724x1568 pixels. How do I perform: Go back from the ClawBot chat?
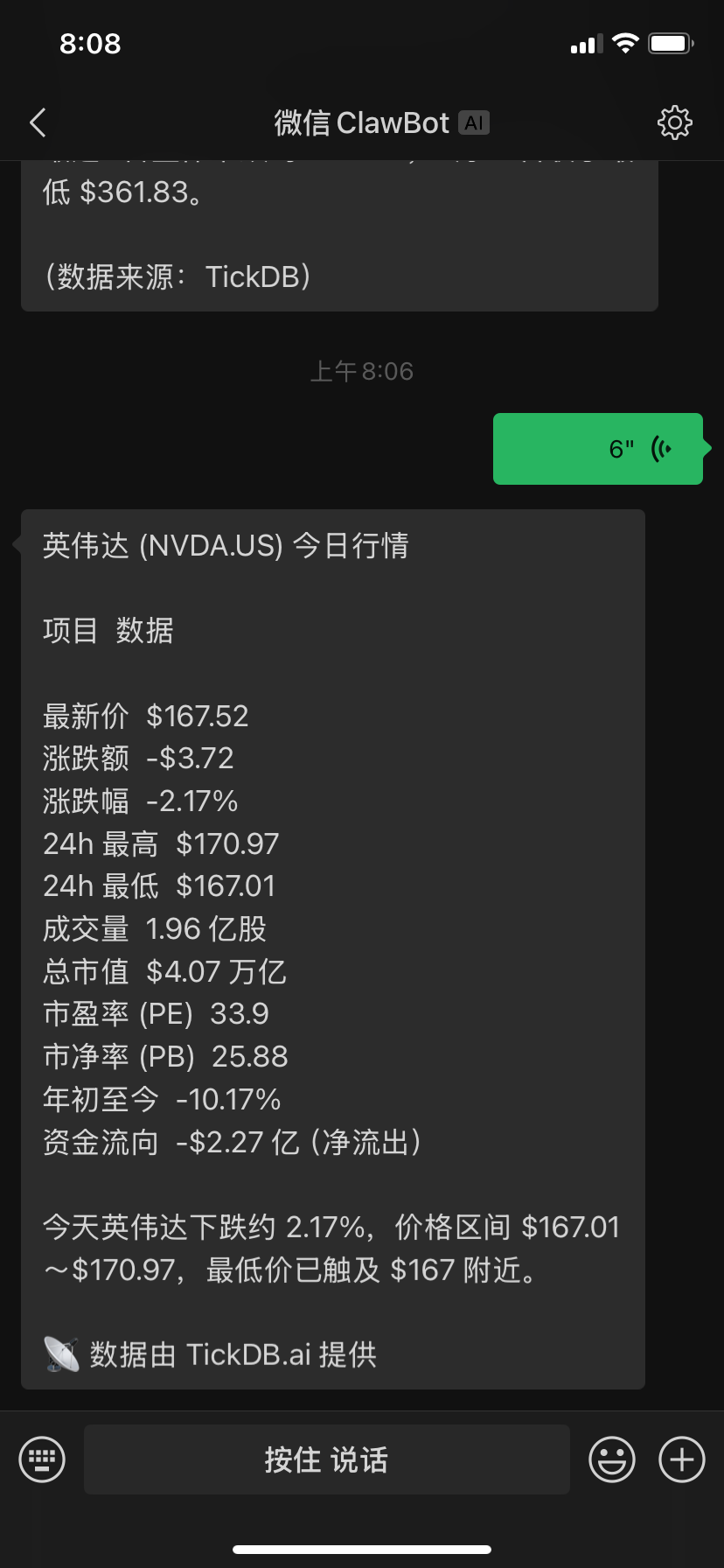coord(38,122)
